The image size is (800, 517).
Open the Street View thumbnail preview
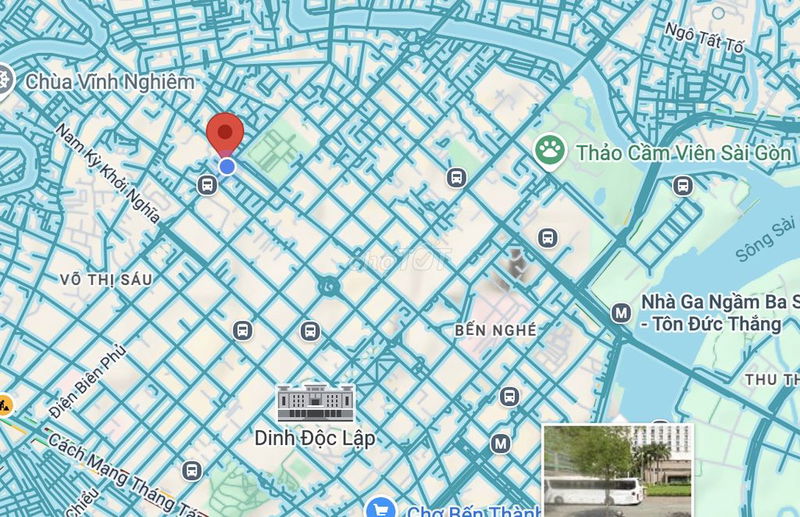(617, 468)
